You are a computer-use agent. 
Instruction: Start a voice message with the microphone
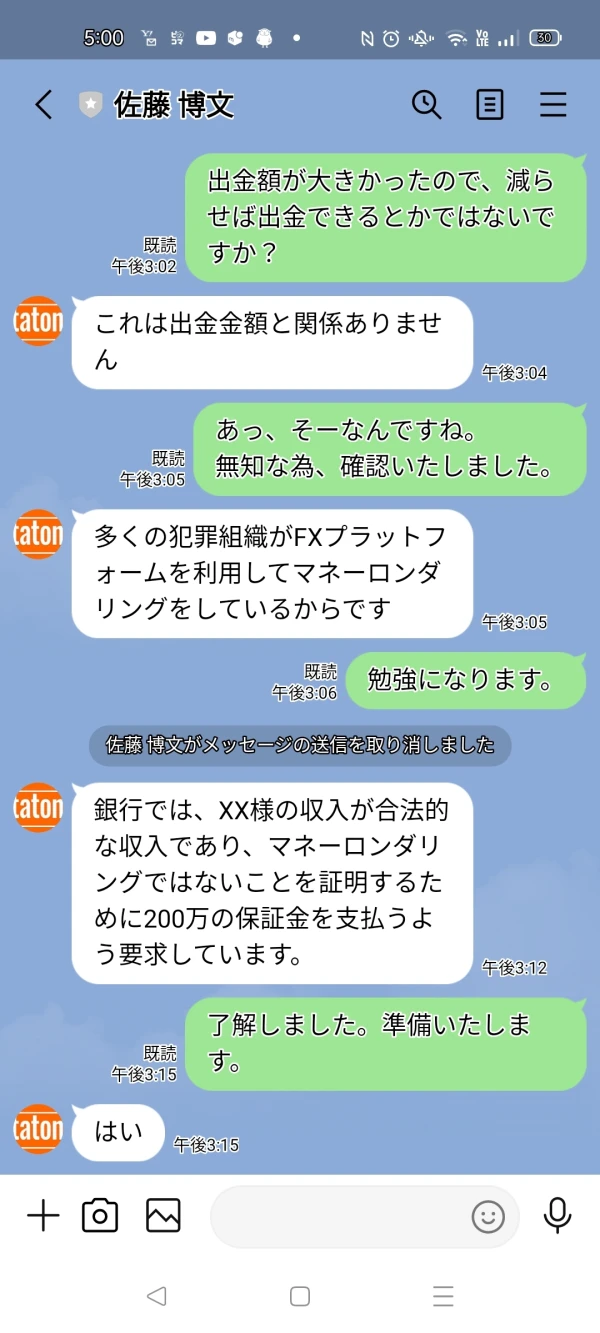click(x=557, y=1216)
